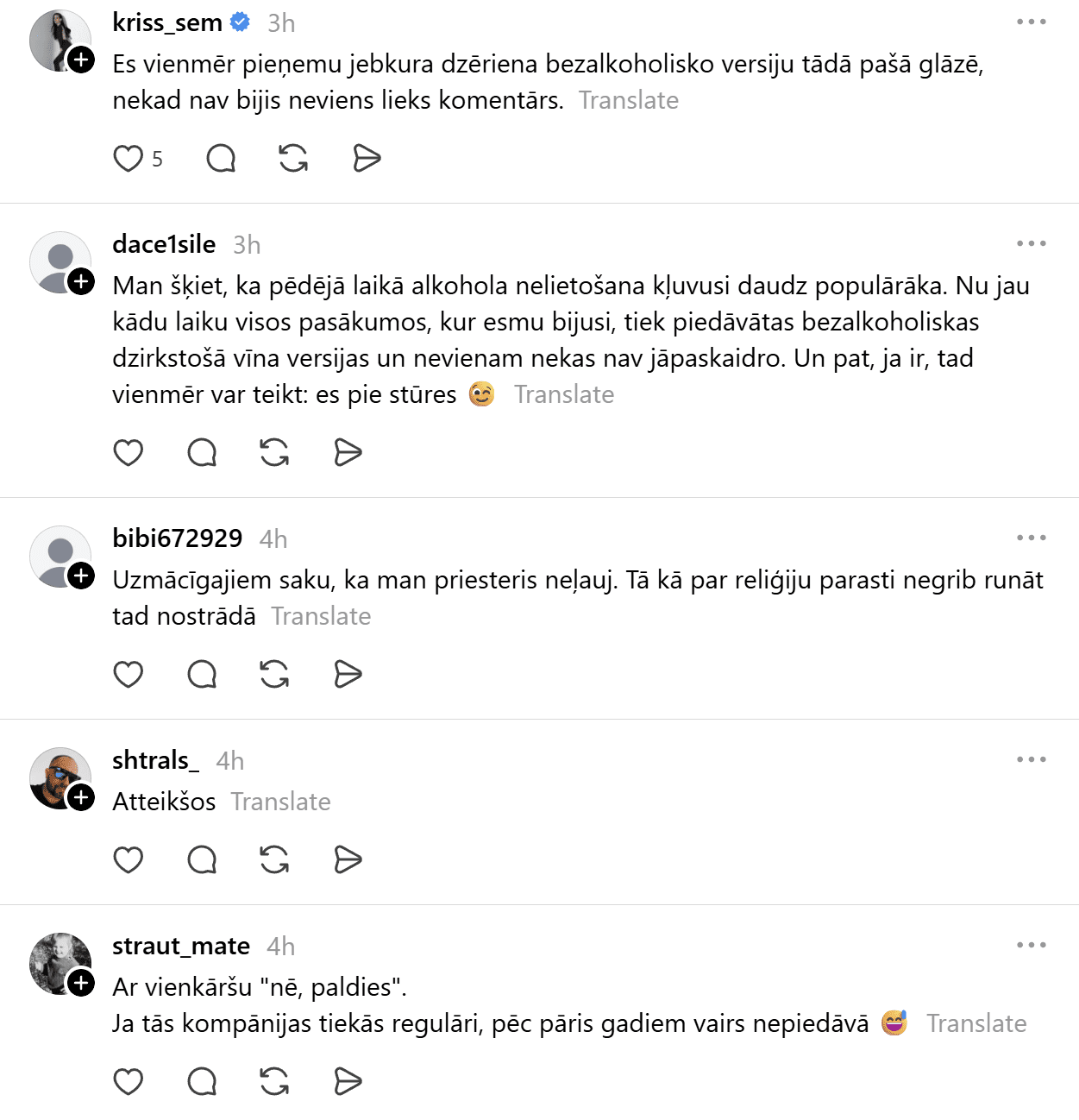The width and height of the screenshot is (1079, 1120).
Task: Open more options for kriss_sem's post
Action: [x=1031, y=22]
